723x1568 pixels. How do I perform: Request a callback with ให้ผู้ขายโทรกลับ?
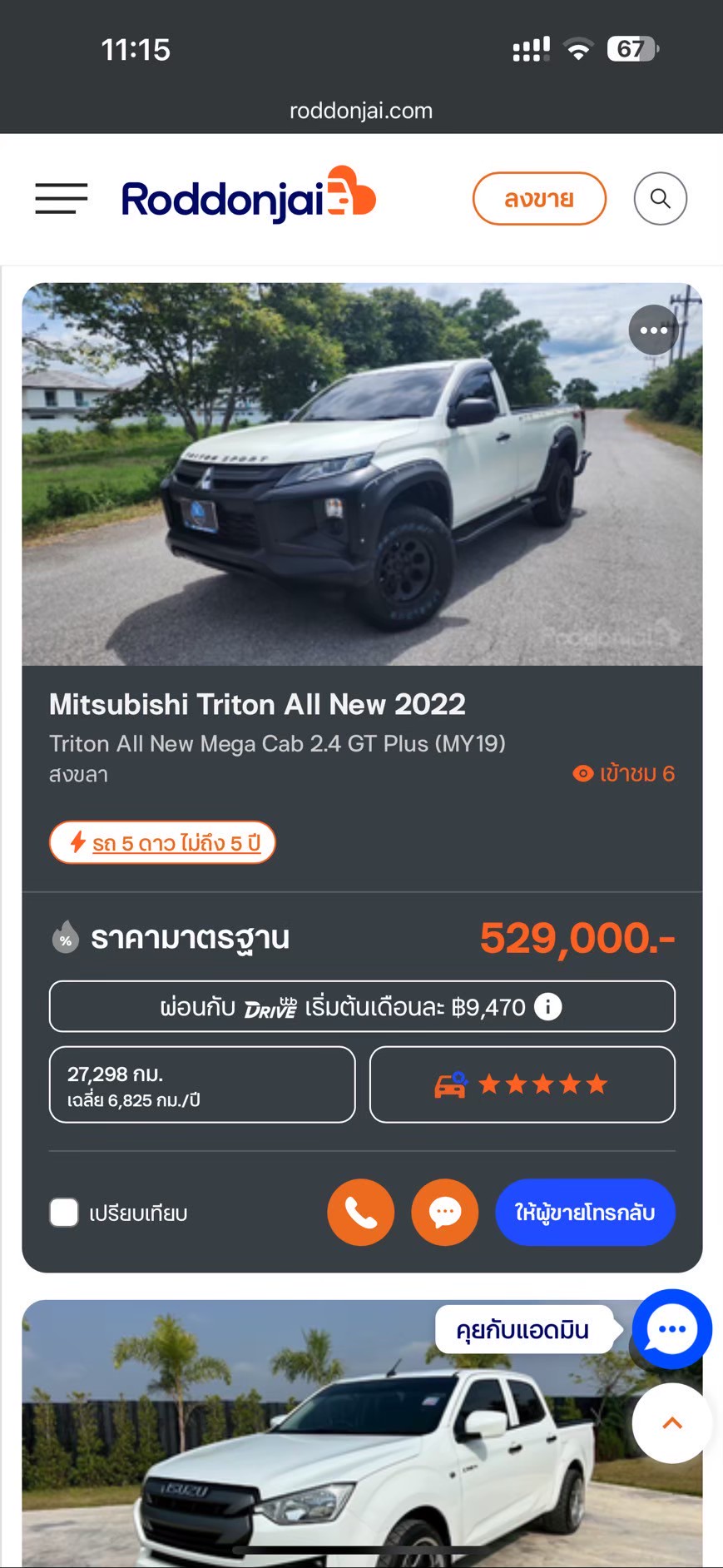[584, 1213]
